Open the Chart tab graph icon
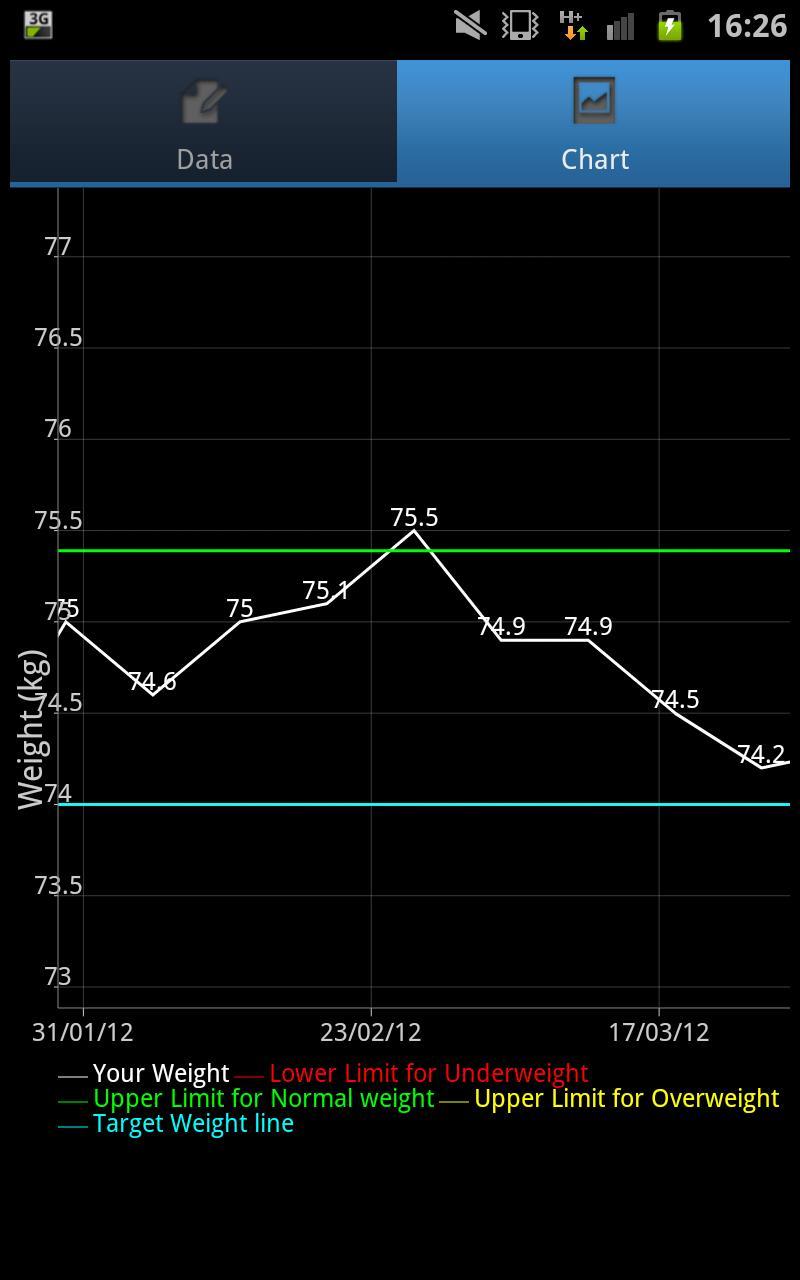This screenshot has width=800, height=1280. 596,100
